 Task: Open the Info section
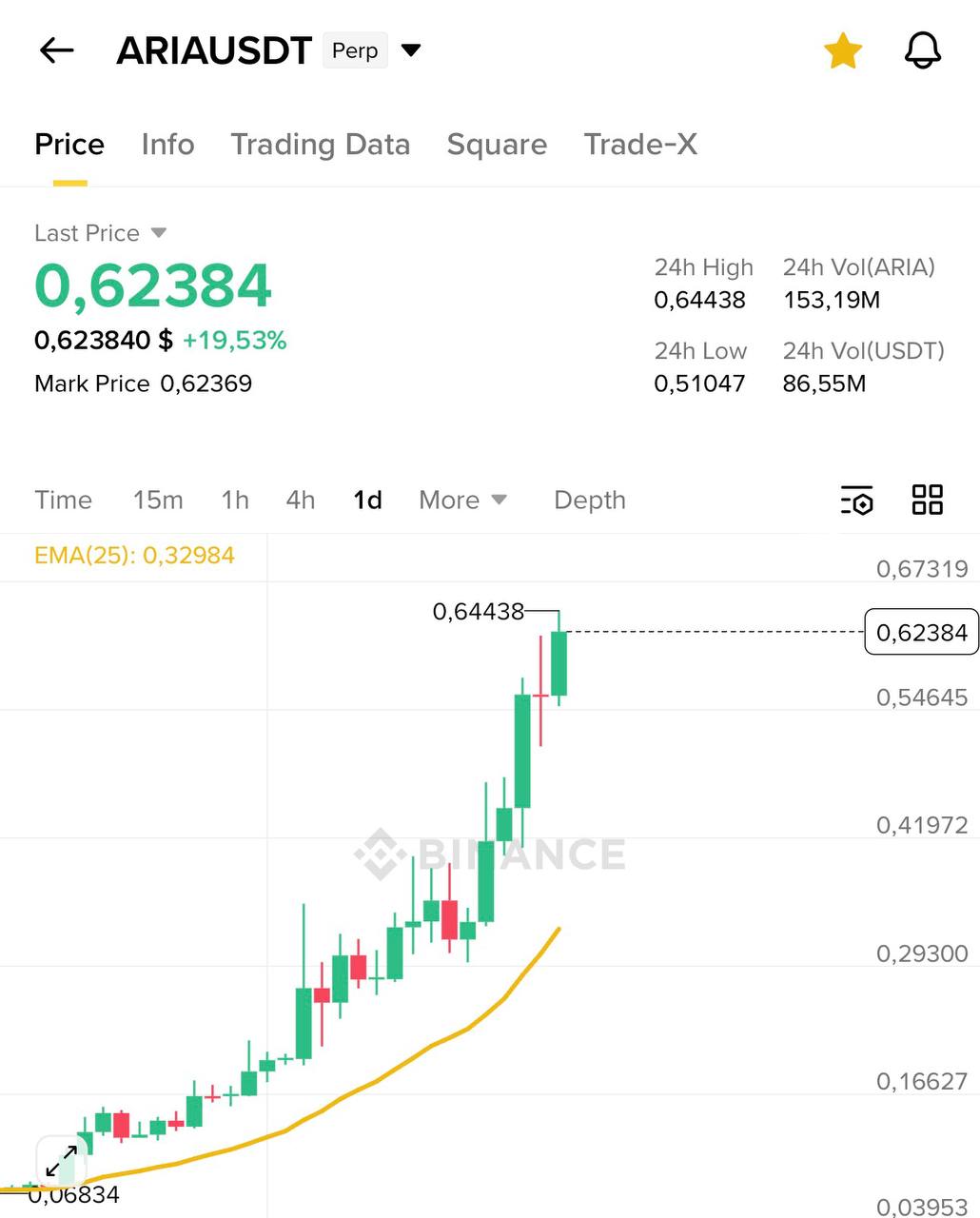pyautogui.click(x=167, y=145)
